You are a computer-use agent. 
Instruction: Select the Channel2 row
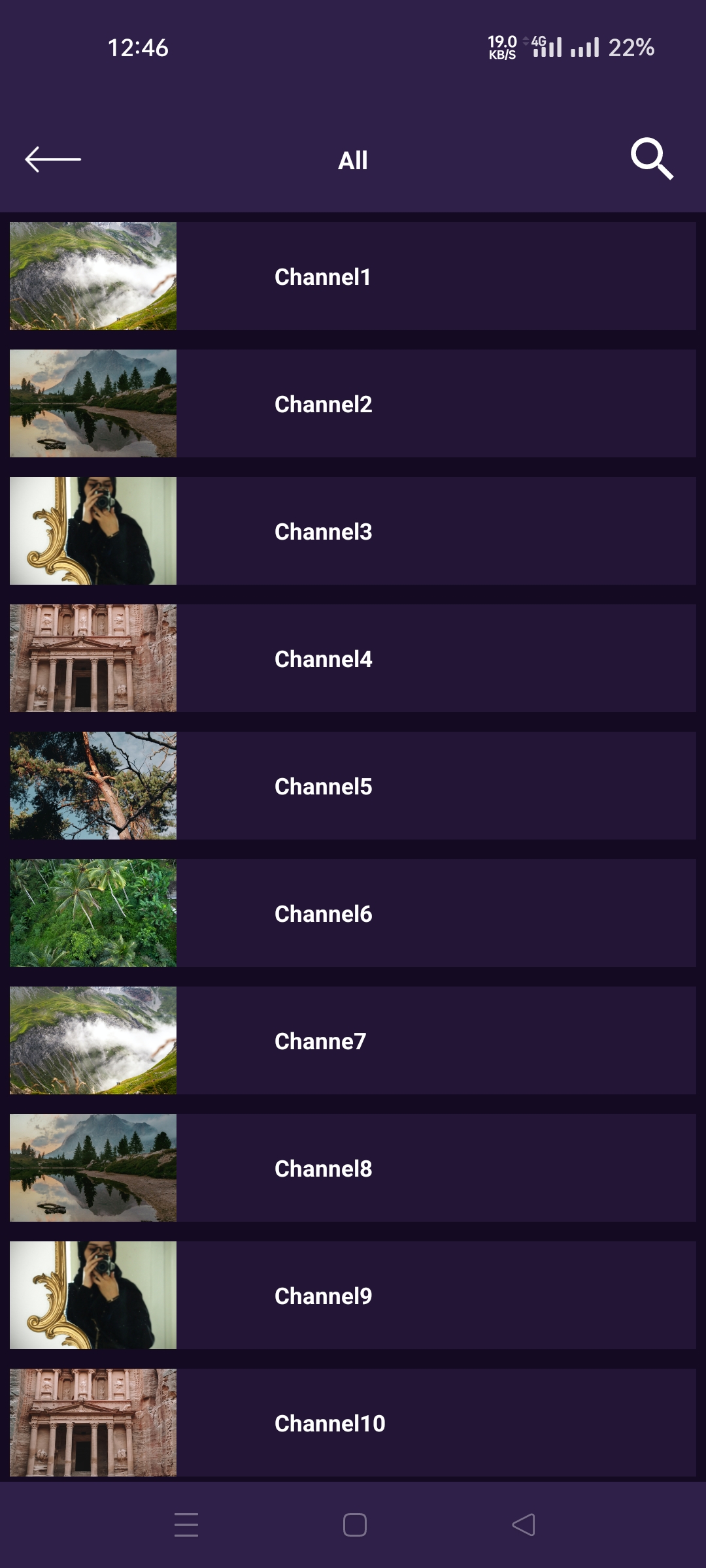[353, 404]
